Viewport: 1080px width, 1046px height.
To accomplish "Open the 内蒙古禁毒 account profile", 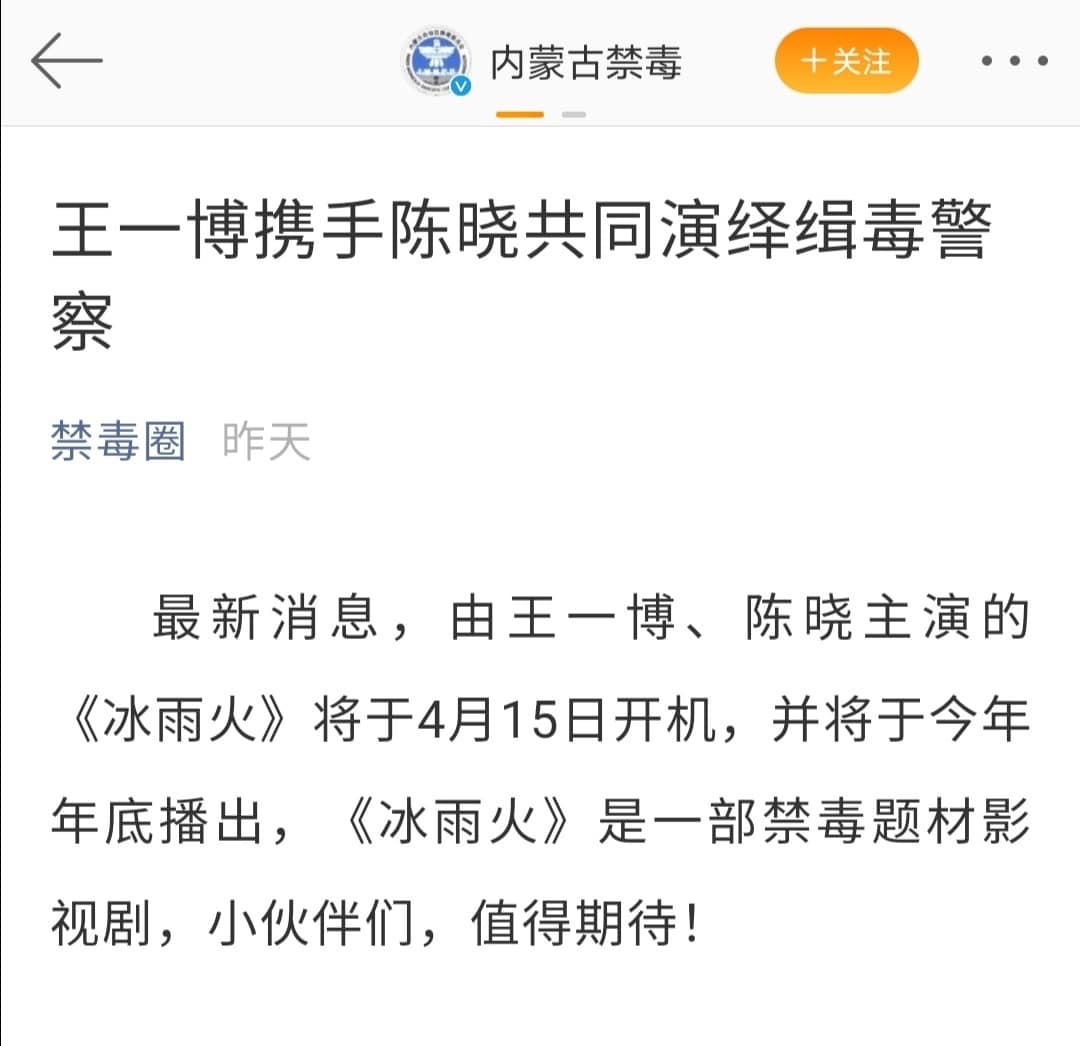I will [x=584, y=63].
